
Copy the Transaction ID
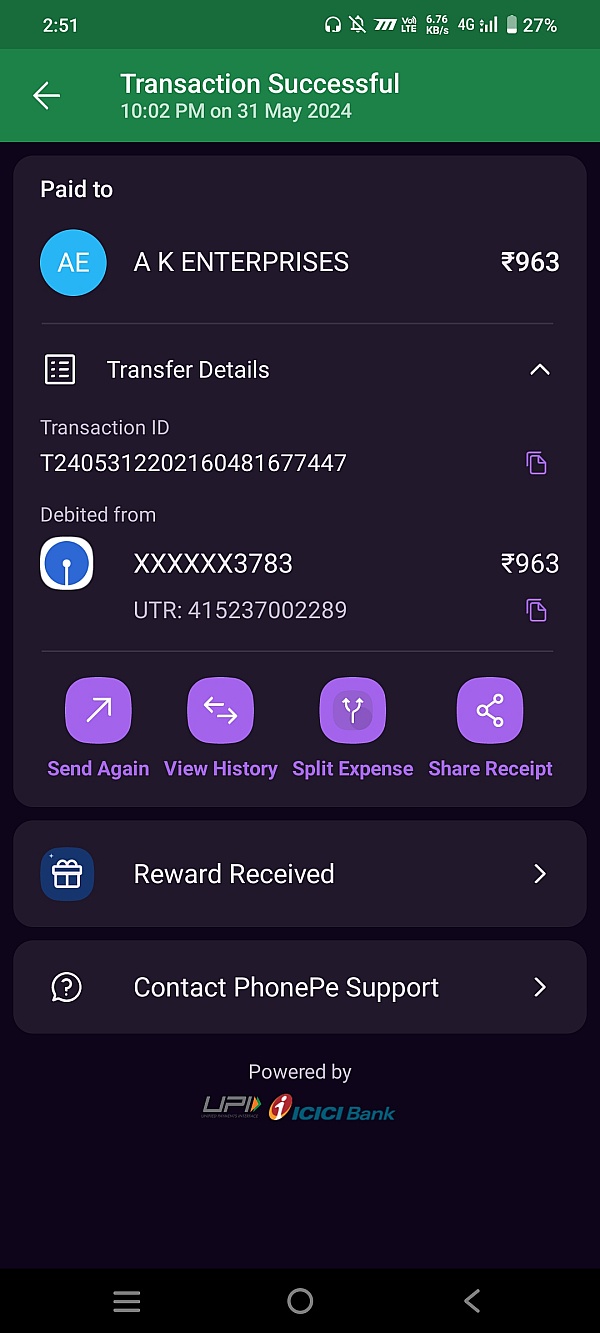[x=536, y=463]
